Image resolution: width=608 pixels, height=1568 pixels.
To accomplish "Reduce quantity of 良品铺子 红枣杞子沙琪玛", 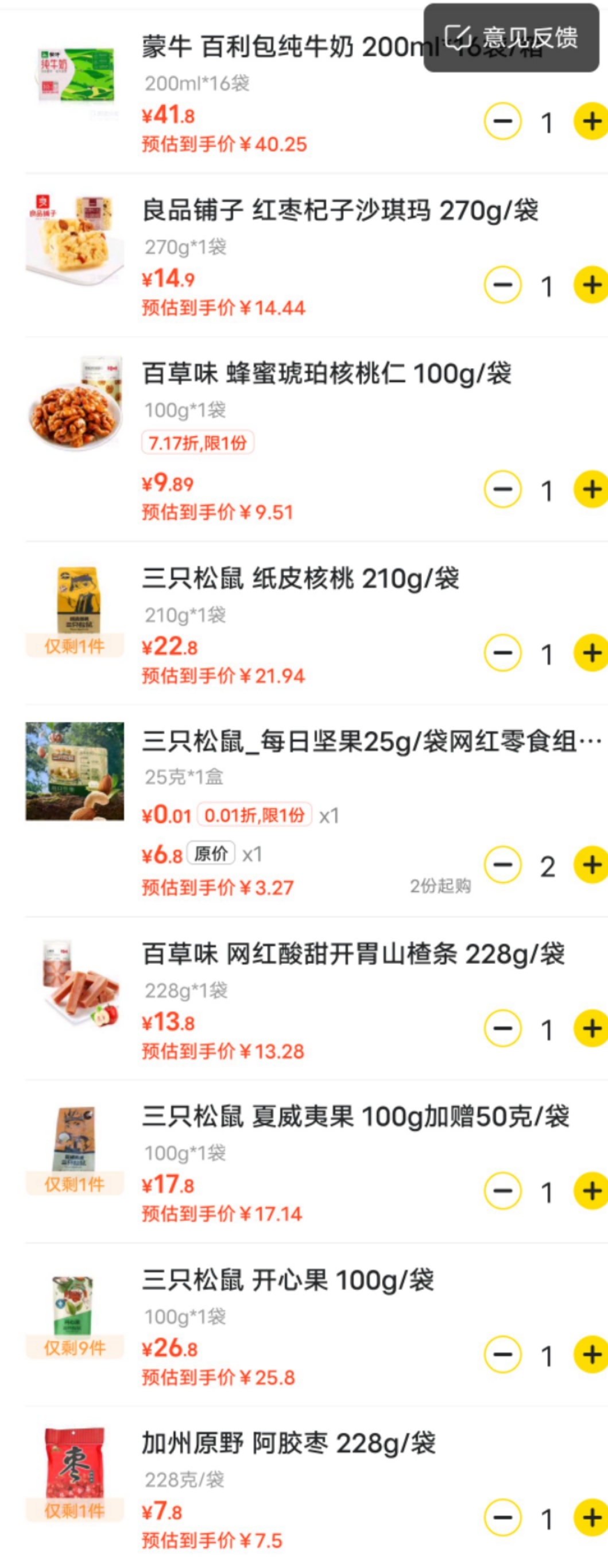I will click(x=503, y=285).
